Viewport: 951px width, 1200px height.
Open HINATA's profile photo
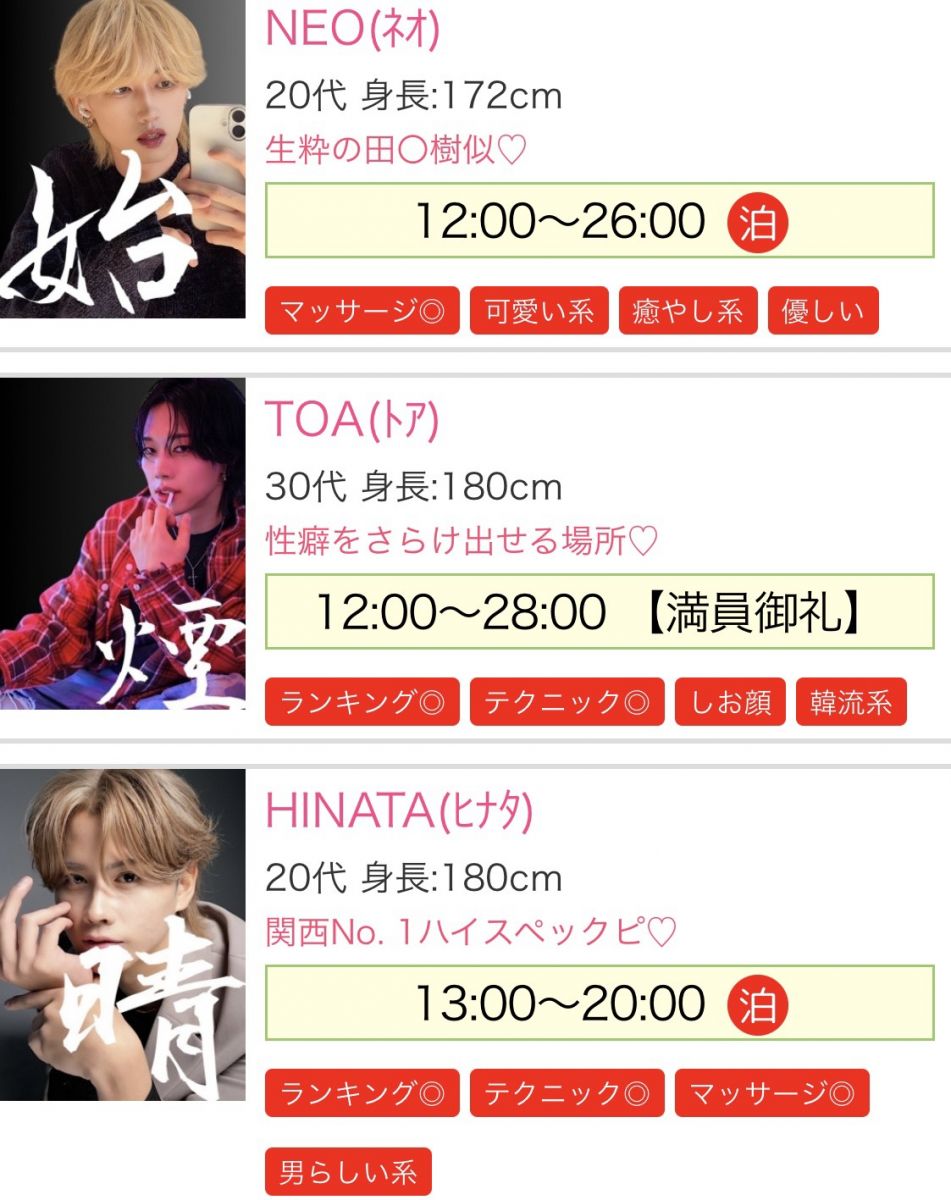tap(122, 934)
